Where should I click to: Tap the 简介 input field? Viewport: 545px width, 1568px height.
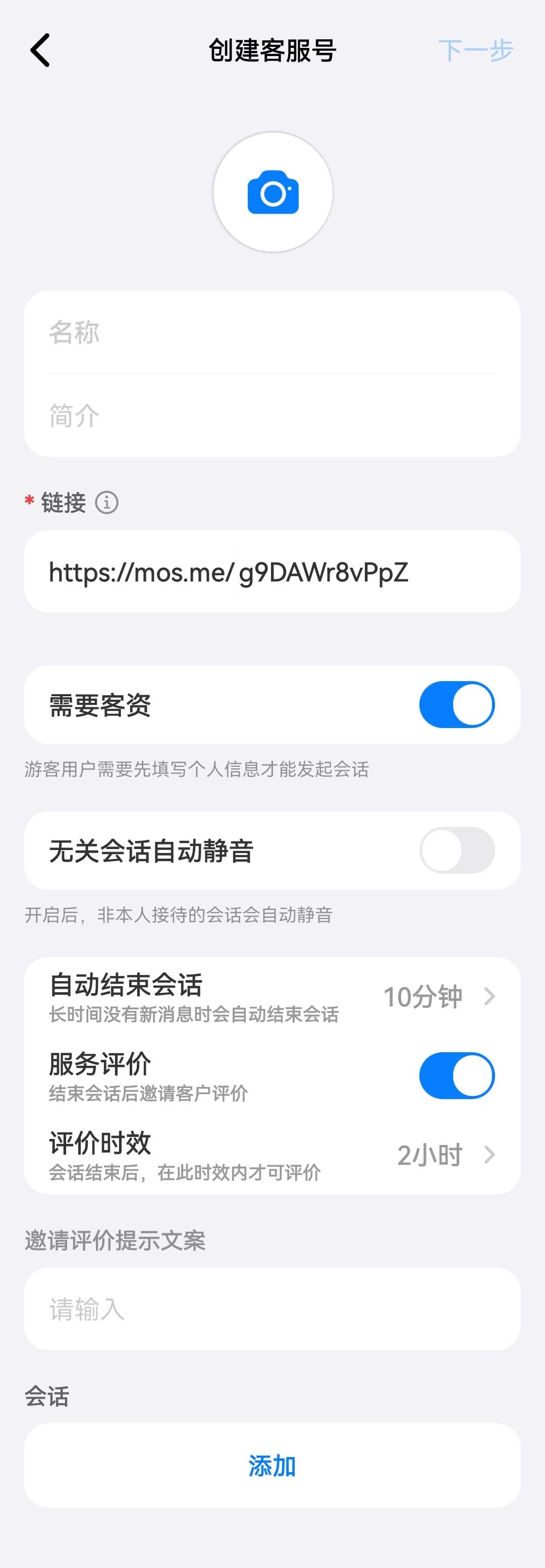[x=273, y=416]
